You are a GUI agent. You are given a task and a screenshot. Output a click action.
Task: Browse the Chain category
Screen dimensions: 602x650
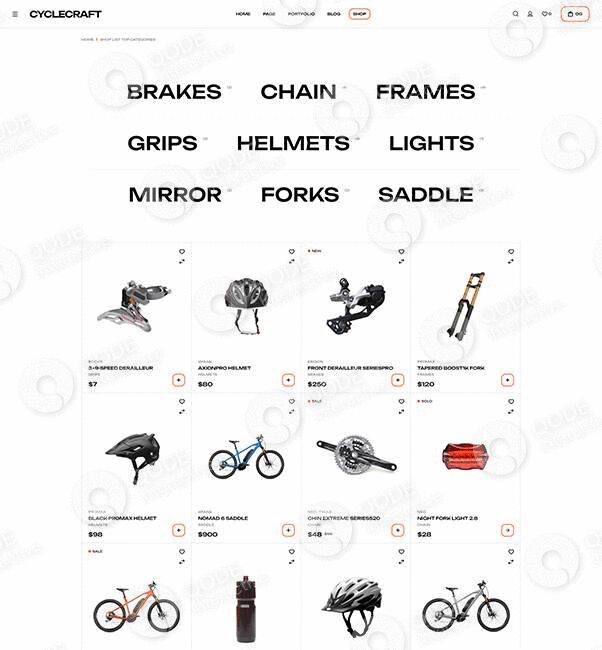pyautogui.click(x=298, y=92)
